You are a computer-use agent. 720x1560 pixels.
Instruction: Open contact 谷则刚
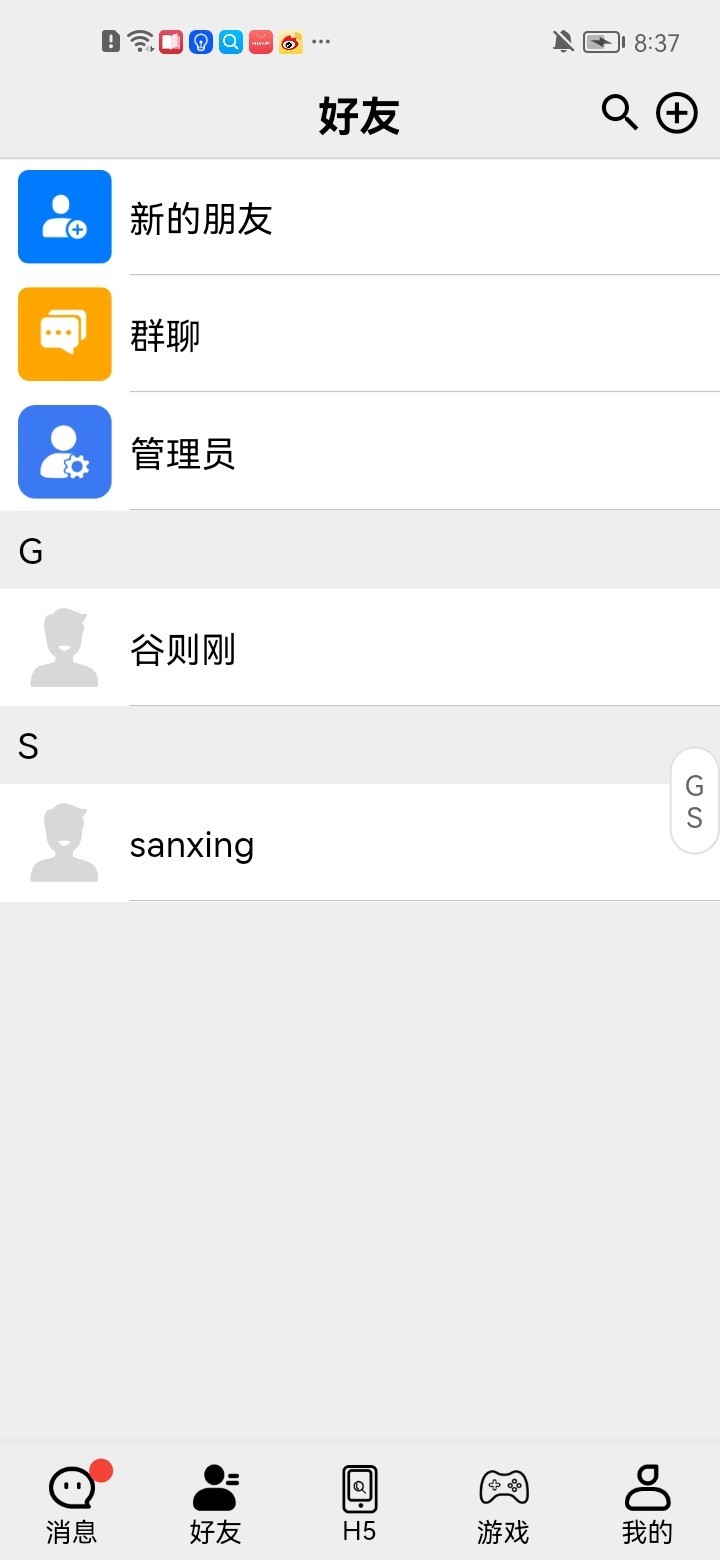click(360, 648)
